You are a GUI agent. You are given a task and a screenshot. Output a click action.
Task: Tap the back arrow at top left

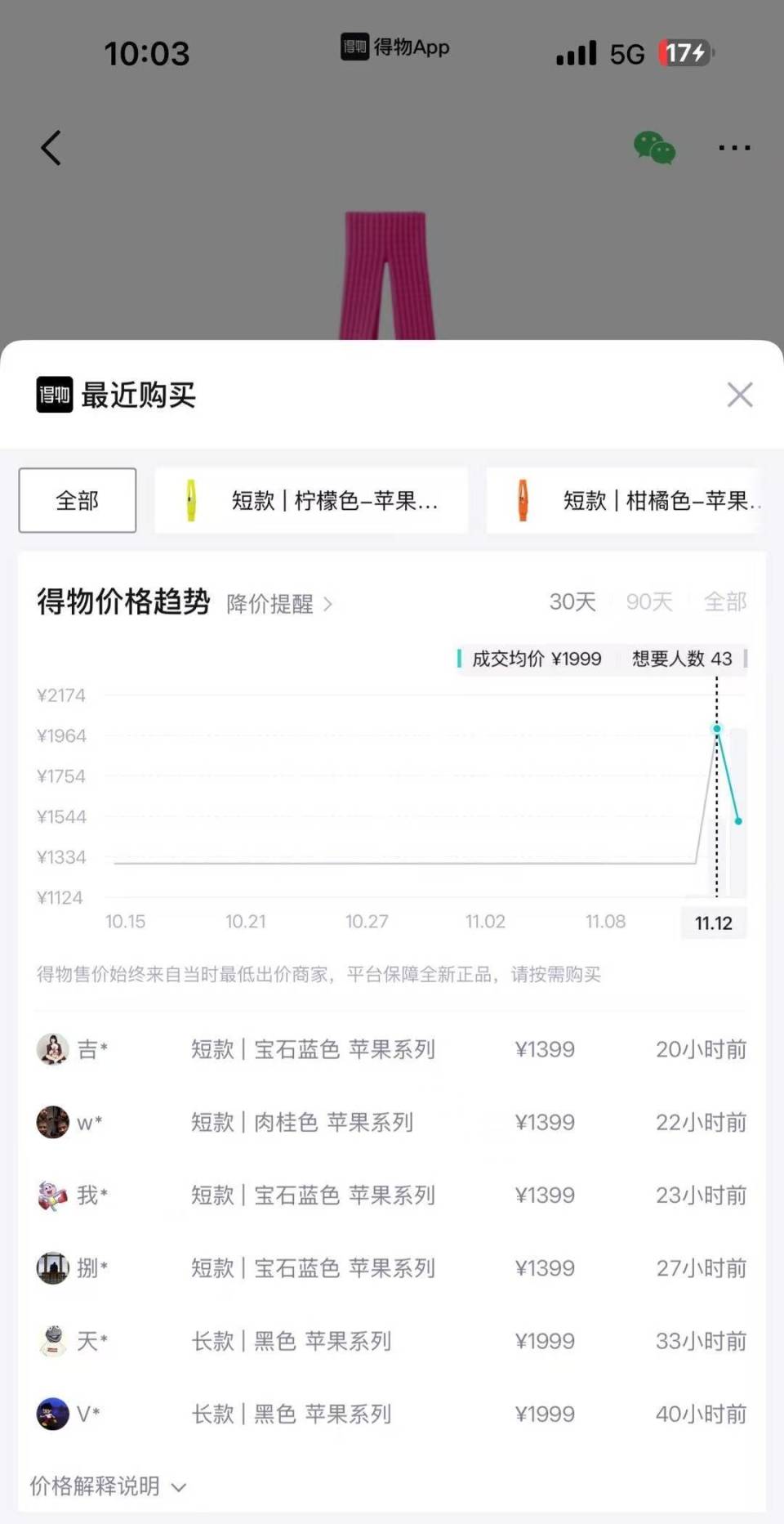point(51,147)
